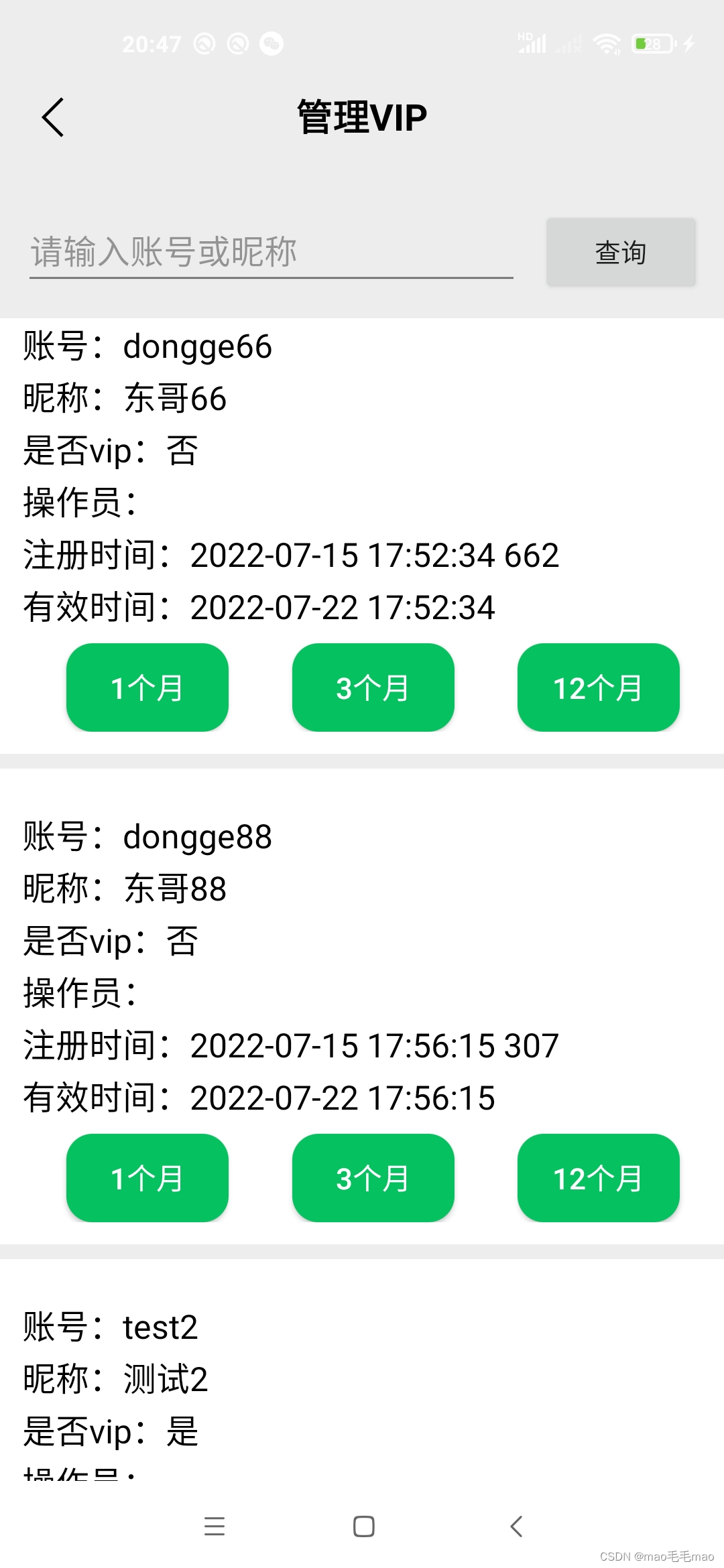Grant dongge66 a 1个月 VIP
This screenshot has width=724, height=1568.
147,688
